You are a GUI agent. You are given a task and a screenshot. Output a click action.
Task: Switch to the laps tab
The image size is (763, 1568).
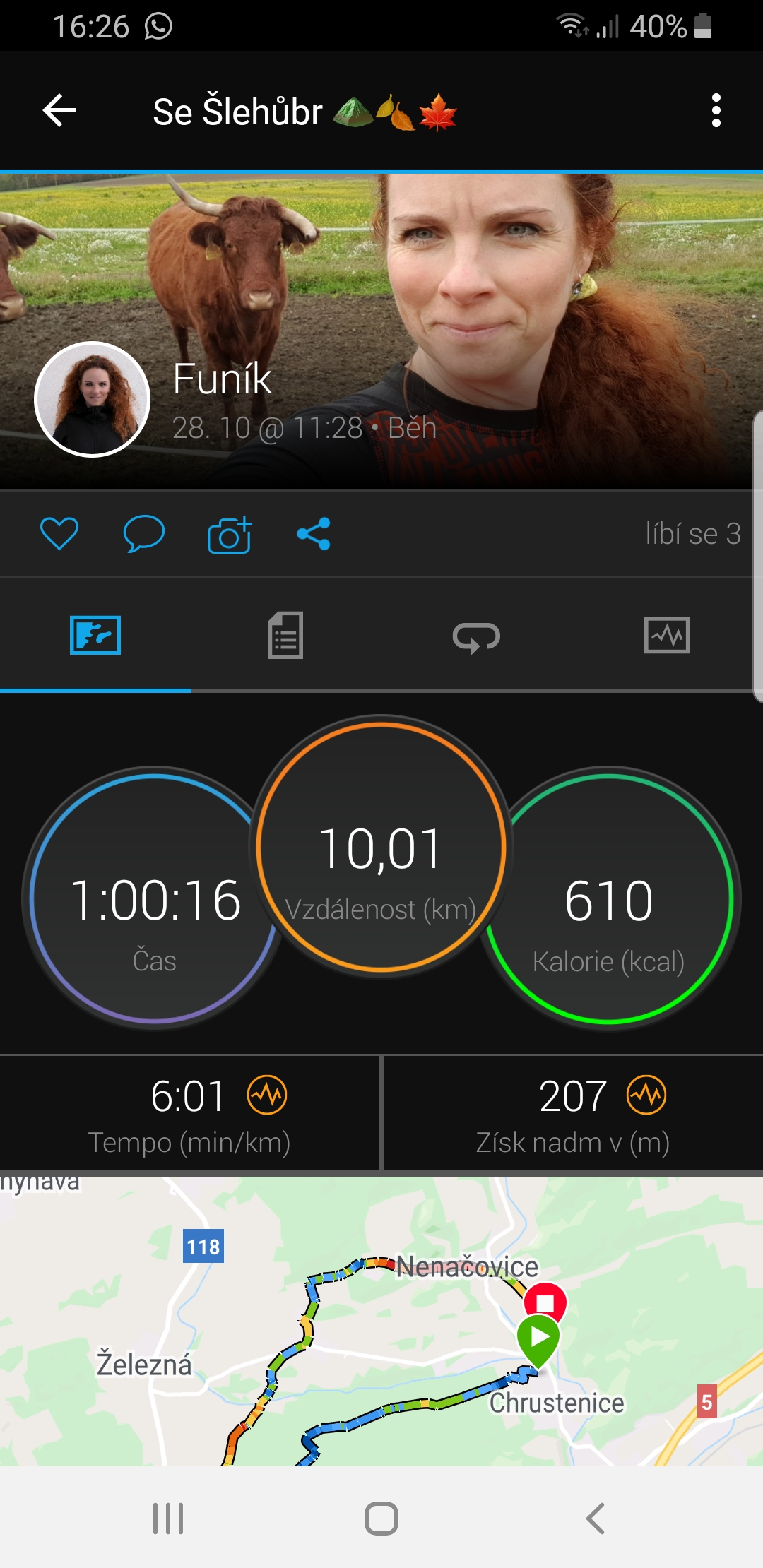coord(476,637)
